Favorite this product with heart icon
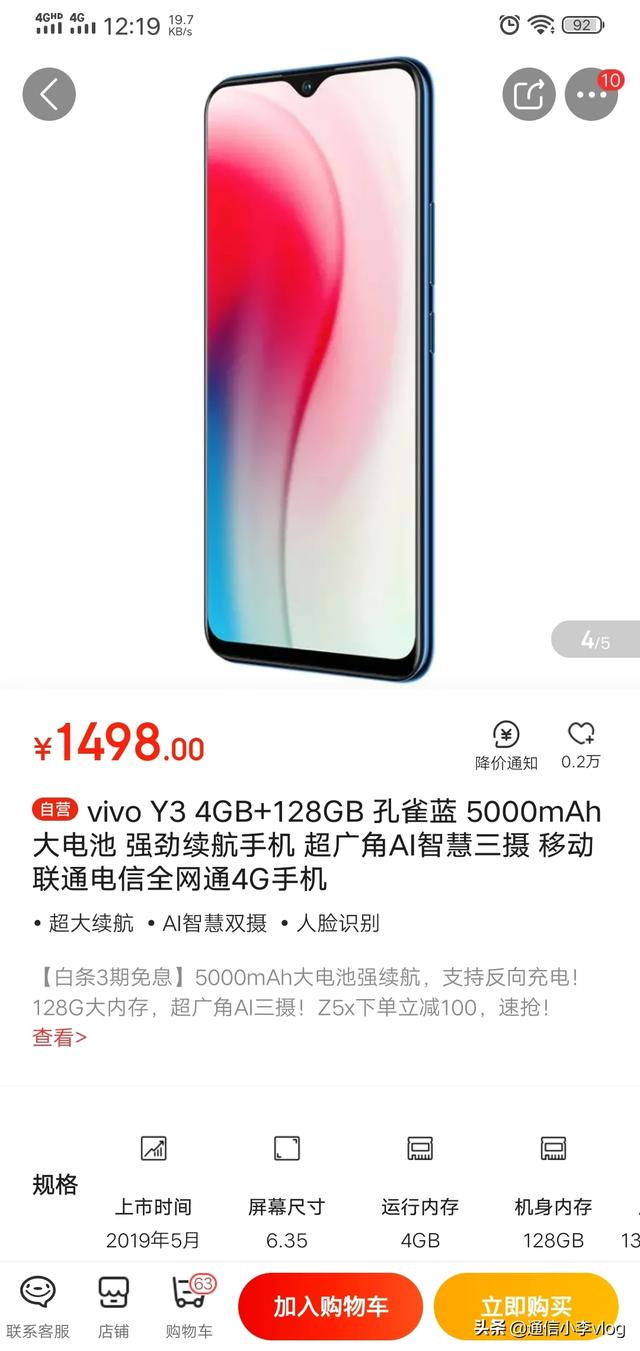The width and height of the screenshot is (640, 1351). [x=581, y=746]
